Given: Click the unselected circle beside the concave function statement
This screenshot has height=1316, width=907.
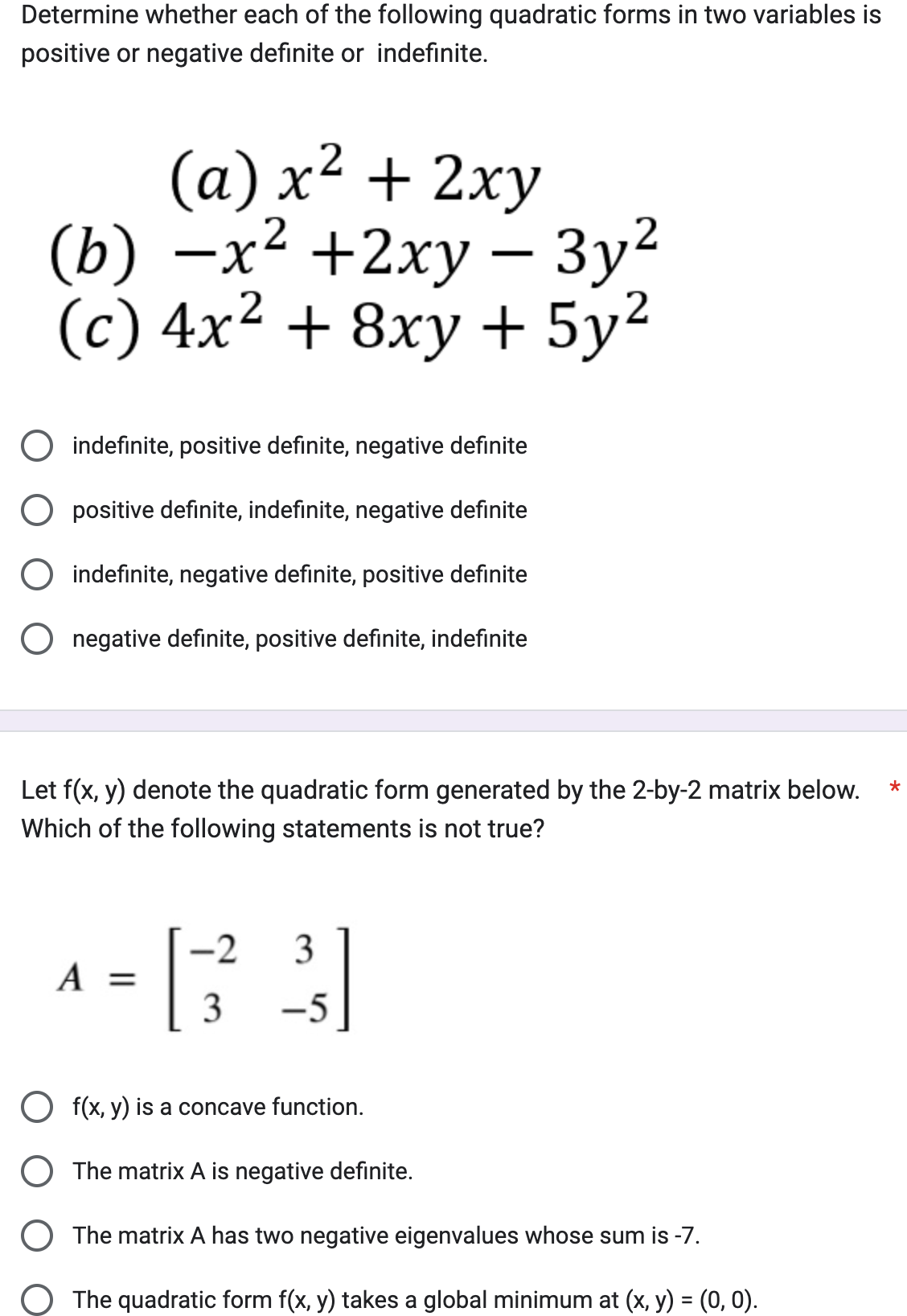Looking at the screenshot, I should tap(35, 1106).
